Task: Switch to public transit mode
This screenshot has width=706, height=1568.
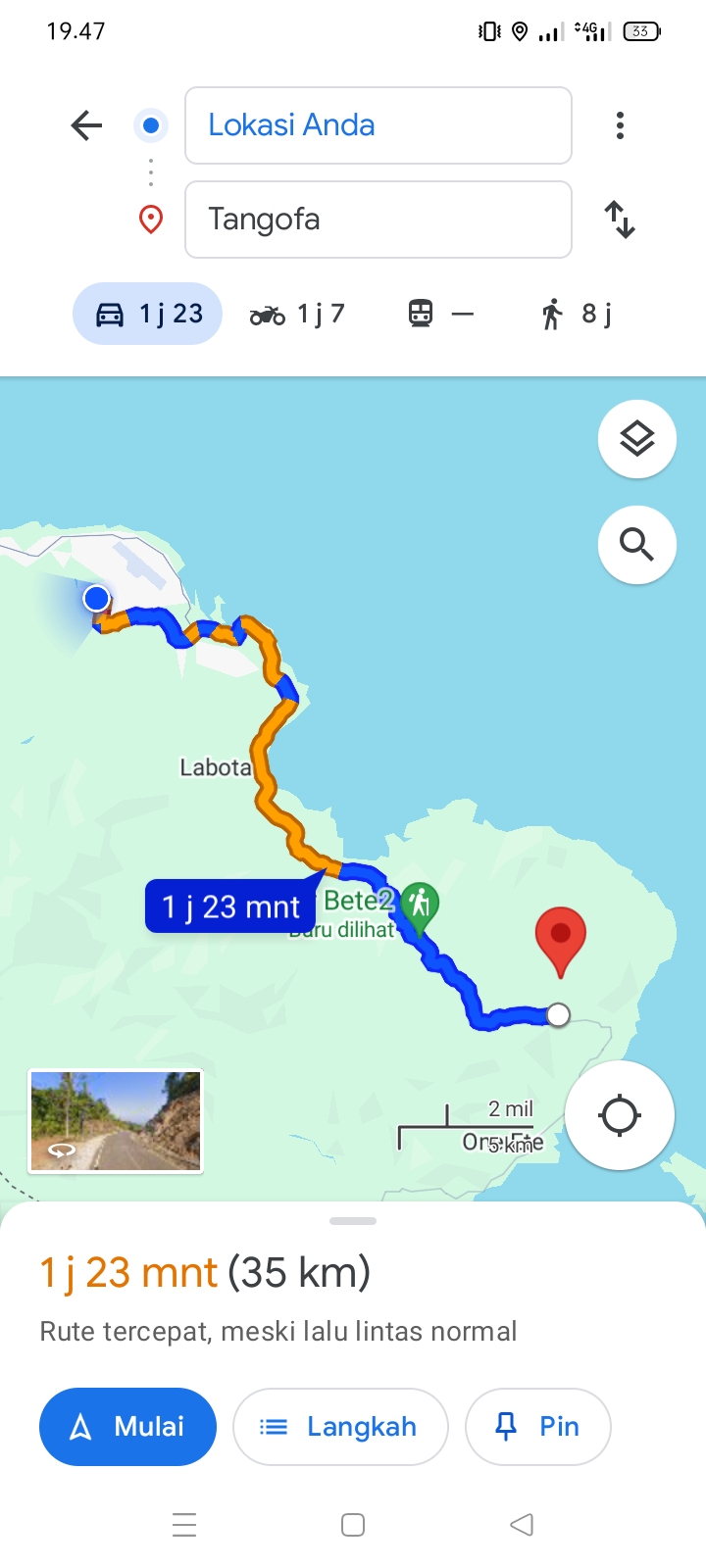Action: coord(440,314)
